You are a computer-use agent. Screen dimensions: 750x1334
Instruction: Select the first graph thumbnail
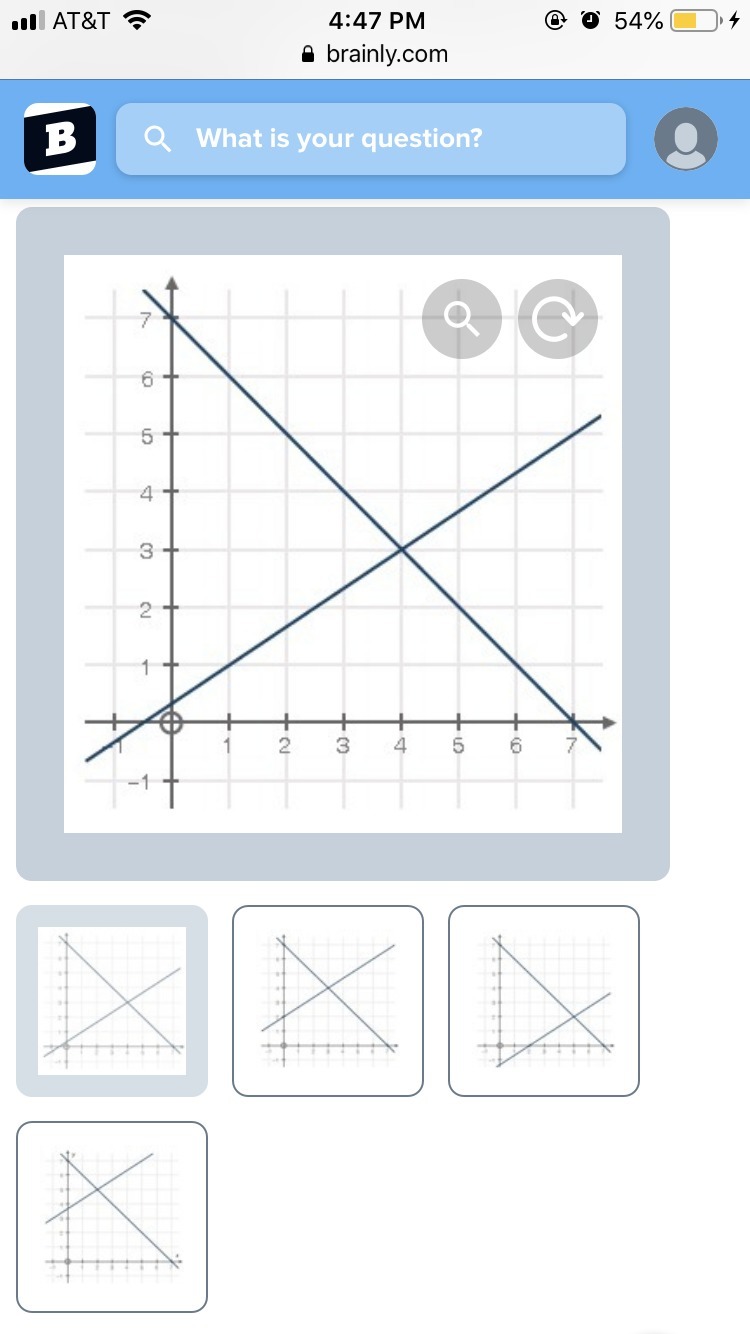coord(112,1001)
